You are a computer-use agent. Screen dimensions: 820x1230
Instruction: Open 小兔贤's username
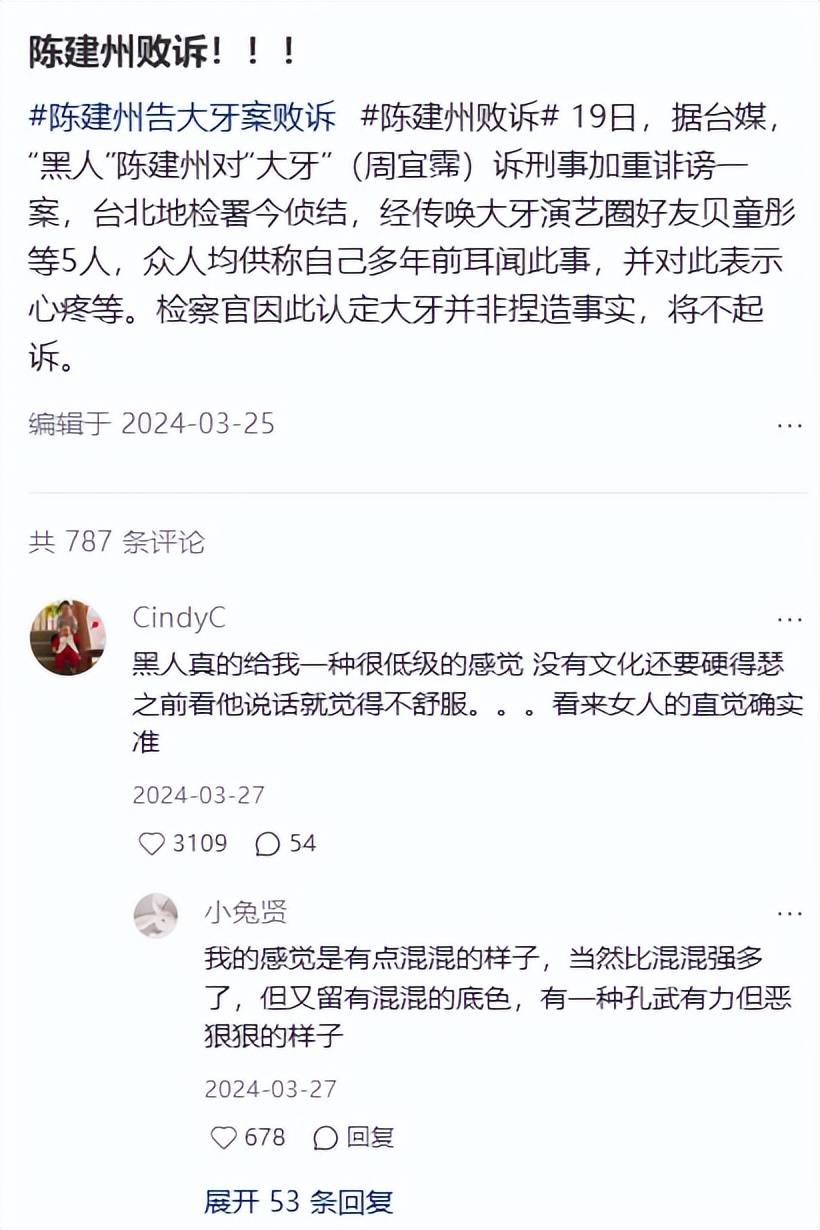click(246, 912)
